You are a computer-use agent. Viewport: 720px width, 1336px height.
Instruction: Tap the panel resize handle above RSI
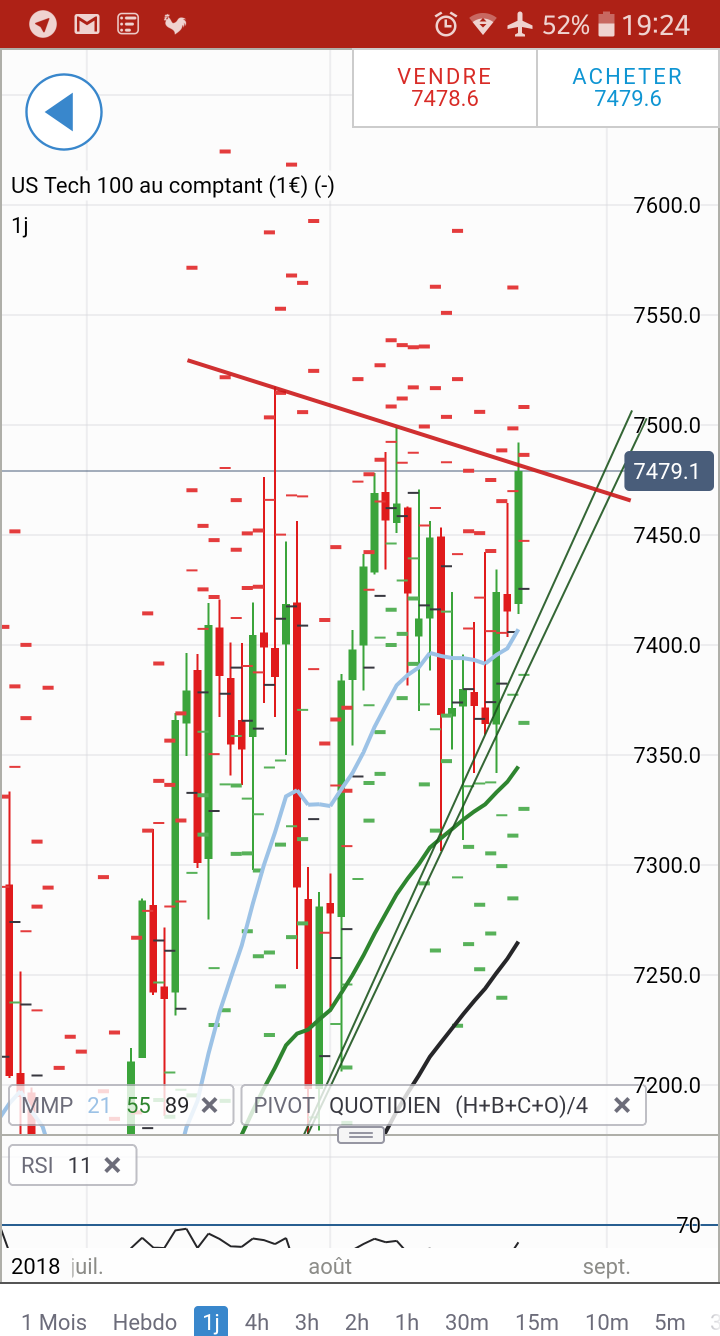pyautogui.click(x=361, y=1134)
